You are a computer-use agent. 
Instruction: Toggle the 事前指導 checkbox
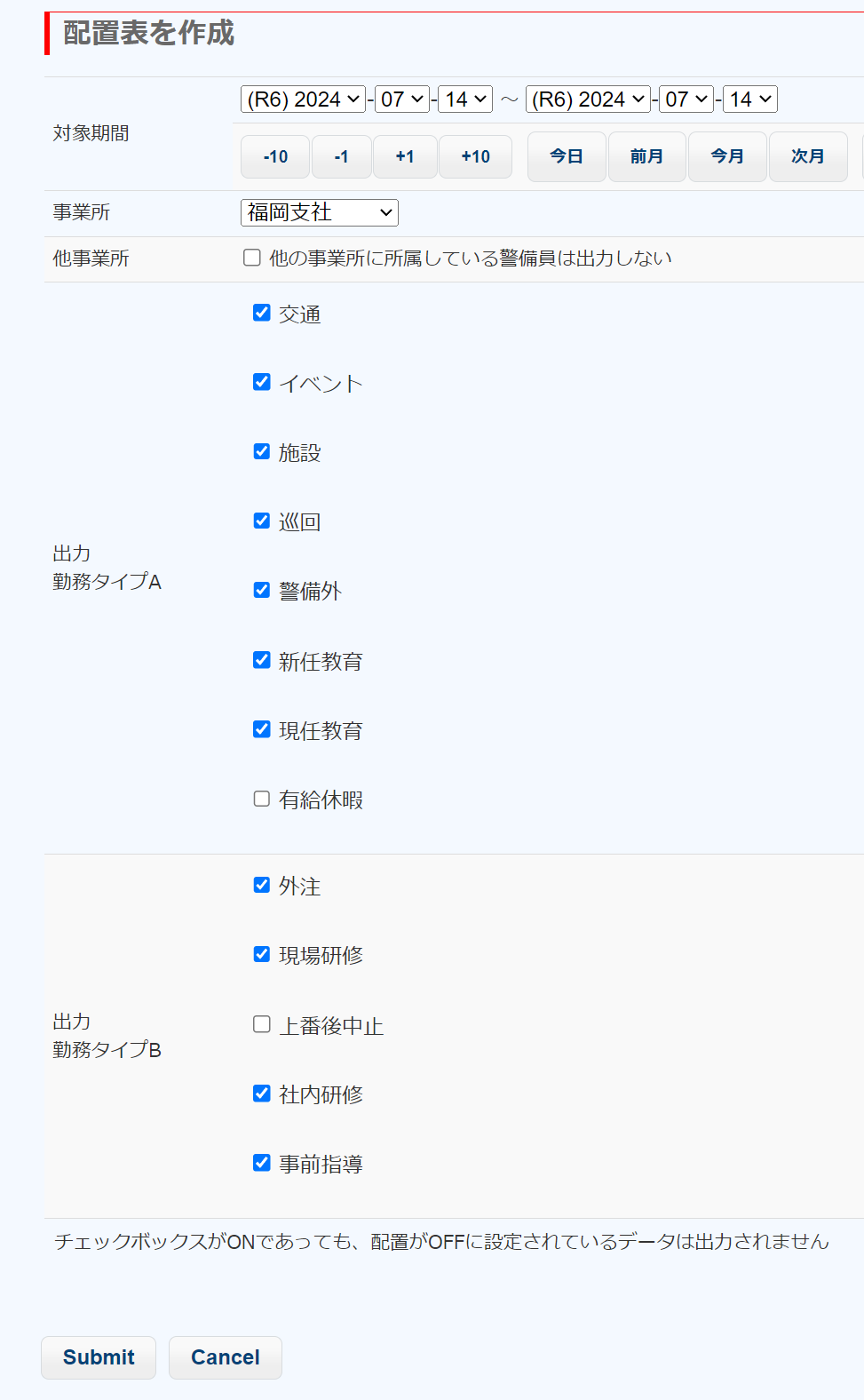pos(262,1163)
